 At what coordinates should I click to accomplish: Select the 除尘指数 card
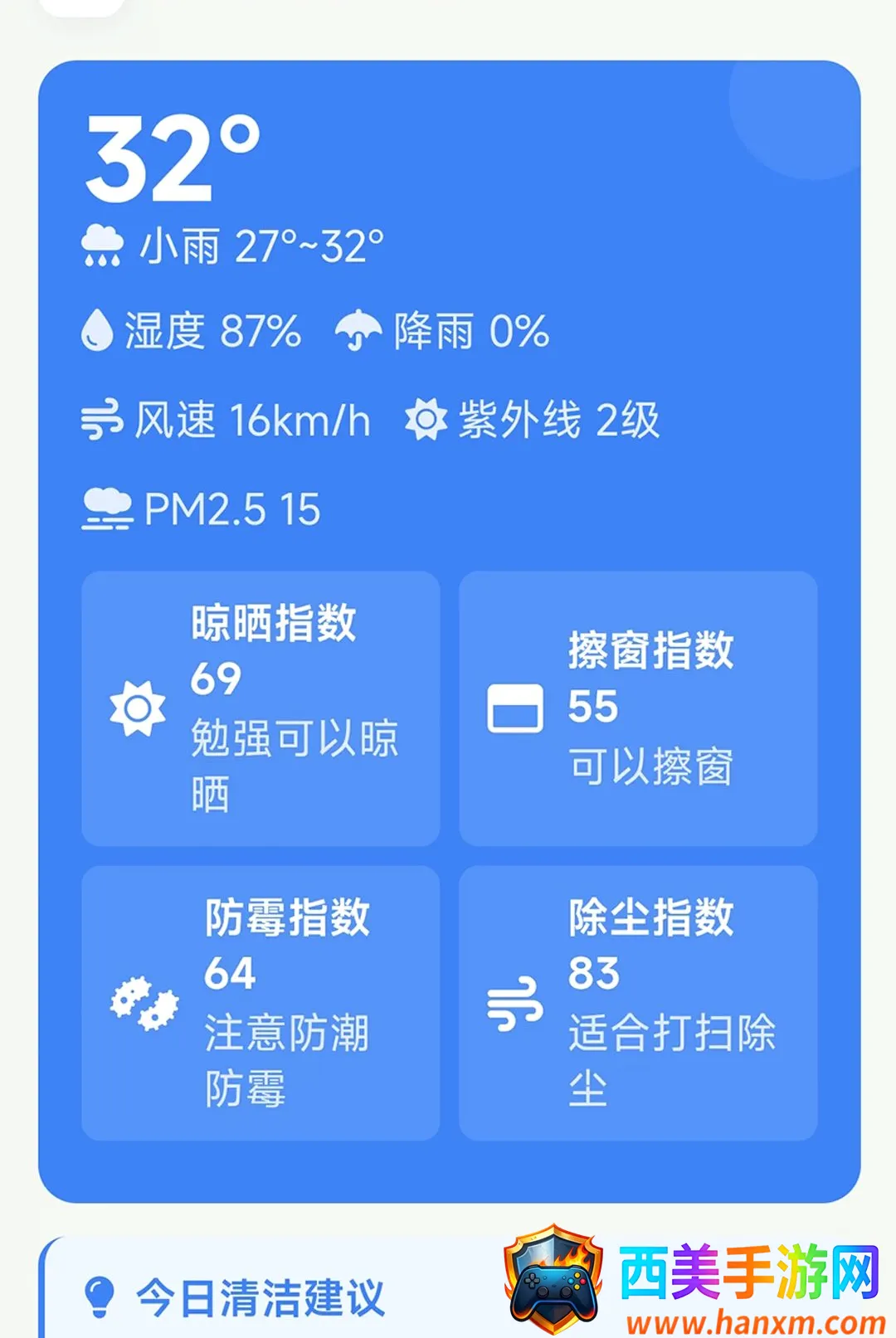click(x=638, y=1003)
